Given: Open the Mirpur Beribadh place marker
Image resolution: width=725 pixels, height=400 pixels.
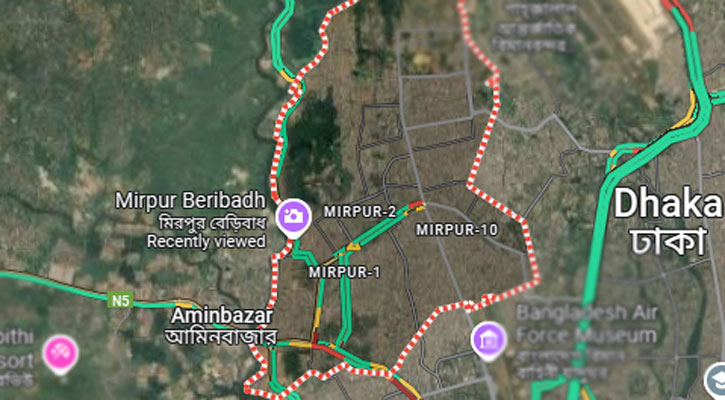Looking at the screenshot, I should pyautogui.click(x=293, y=215).
